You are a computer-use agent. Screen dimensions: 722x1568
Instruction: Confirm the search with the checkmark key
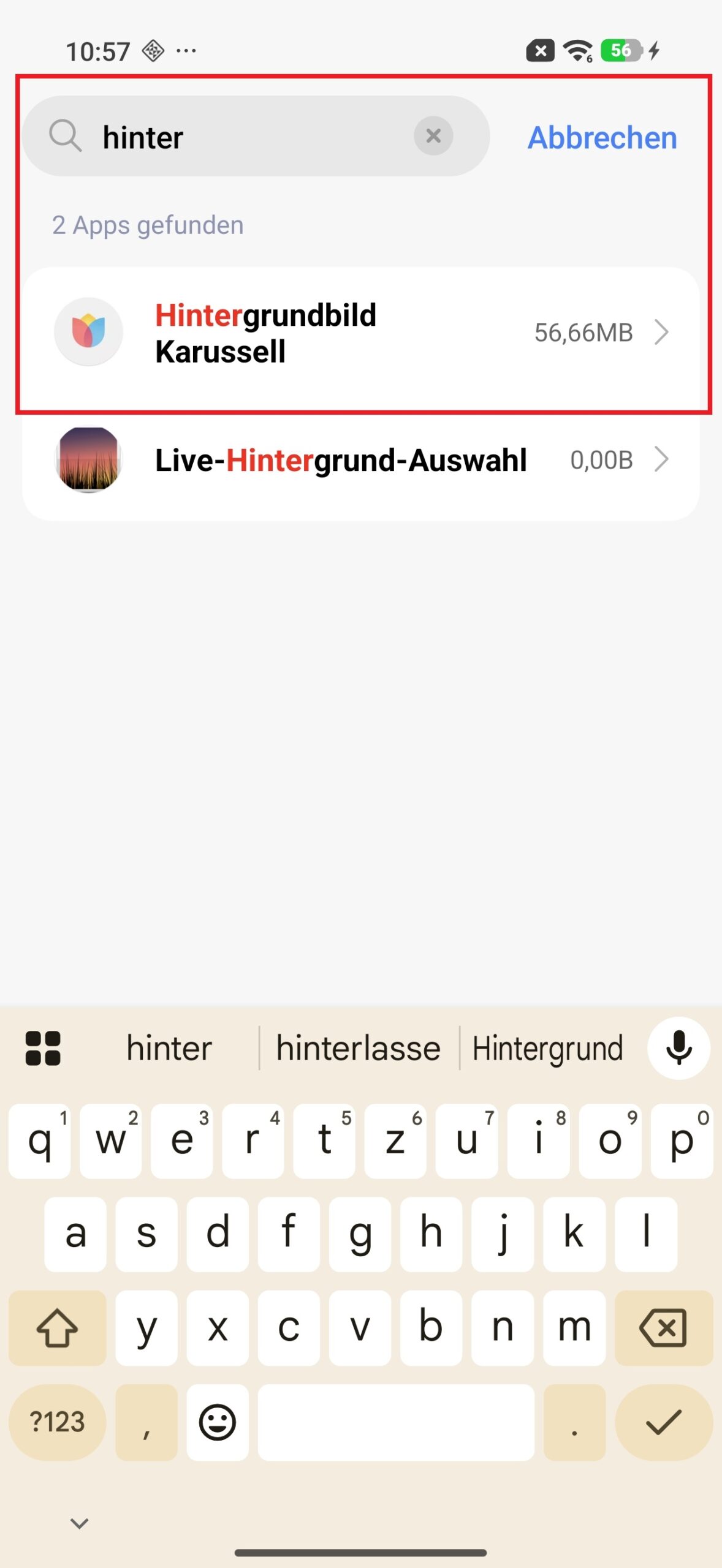(663, 1422)
